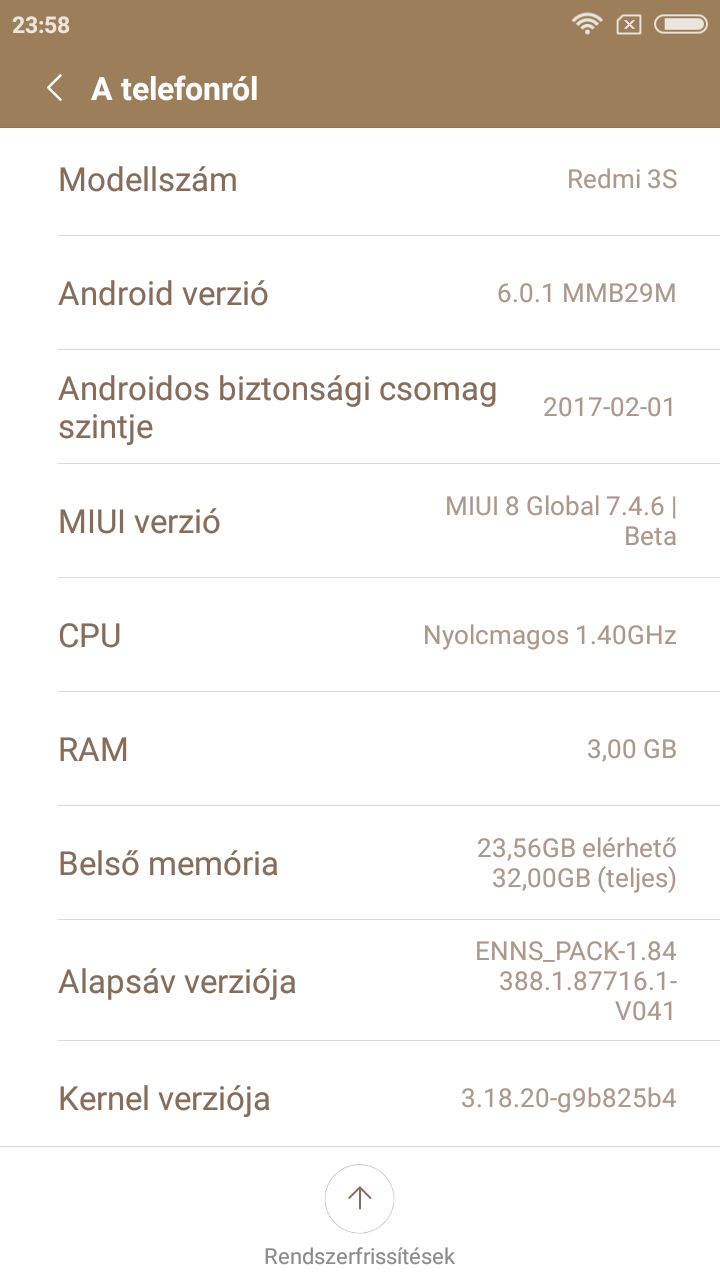Image resolution: width=720 pixels, height=1280 pixels.
Task: Tap the MIUI verzió row
Action: coord(360,521)
